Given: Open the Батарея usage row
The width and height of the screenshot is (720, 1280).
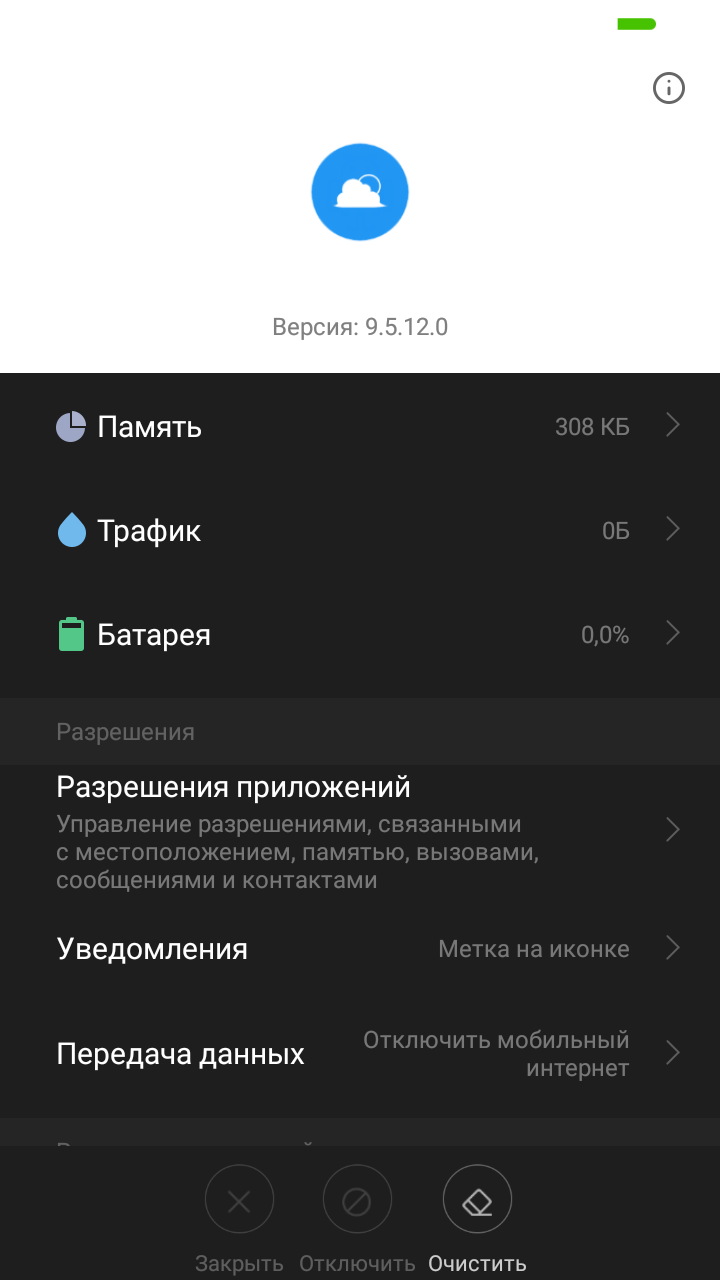Looking at the screenshot, I should 360,635.
